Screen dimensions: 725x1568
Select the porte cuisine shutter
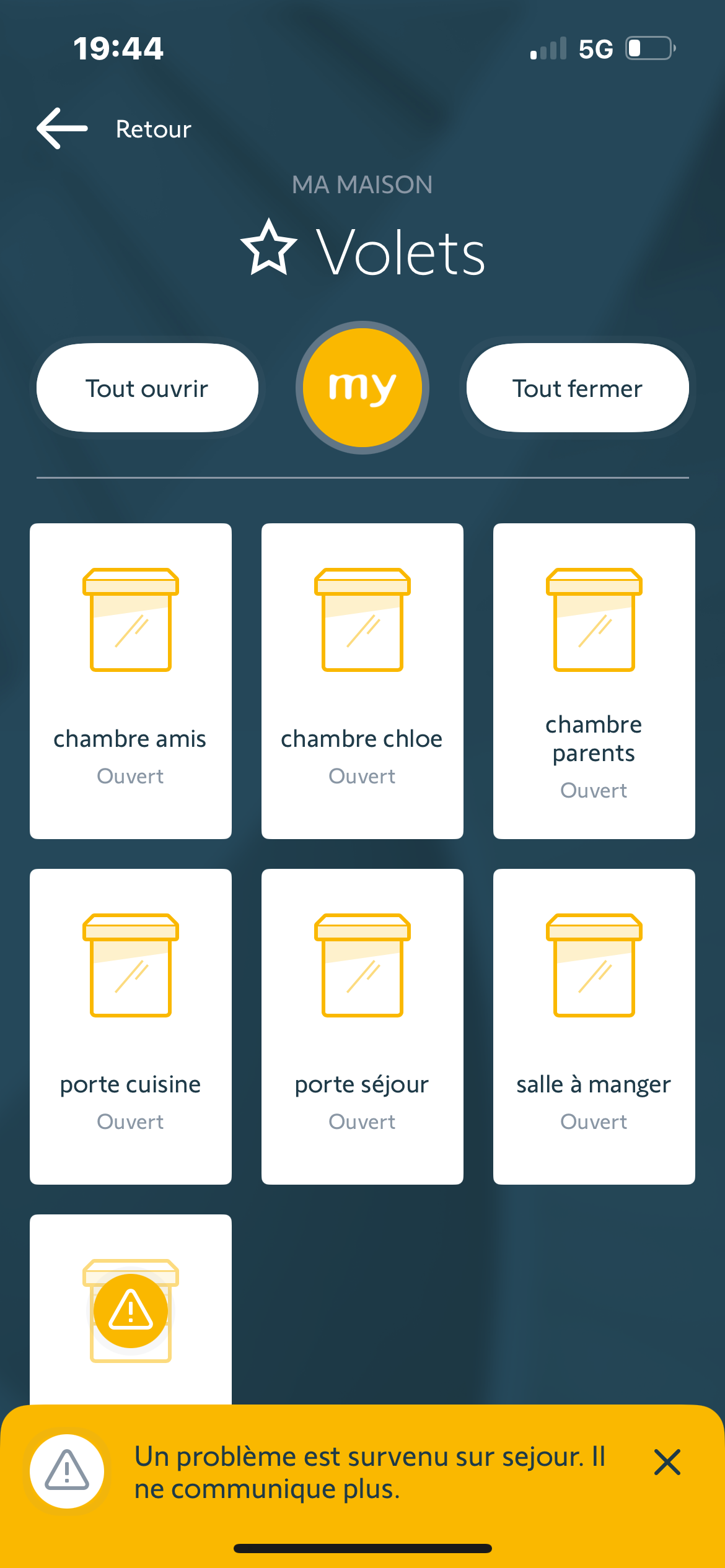coord(131,1027)
